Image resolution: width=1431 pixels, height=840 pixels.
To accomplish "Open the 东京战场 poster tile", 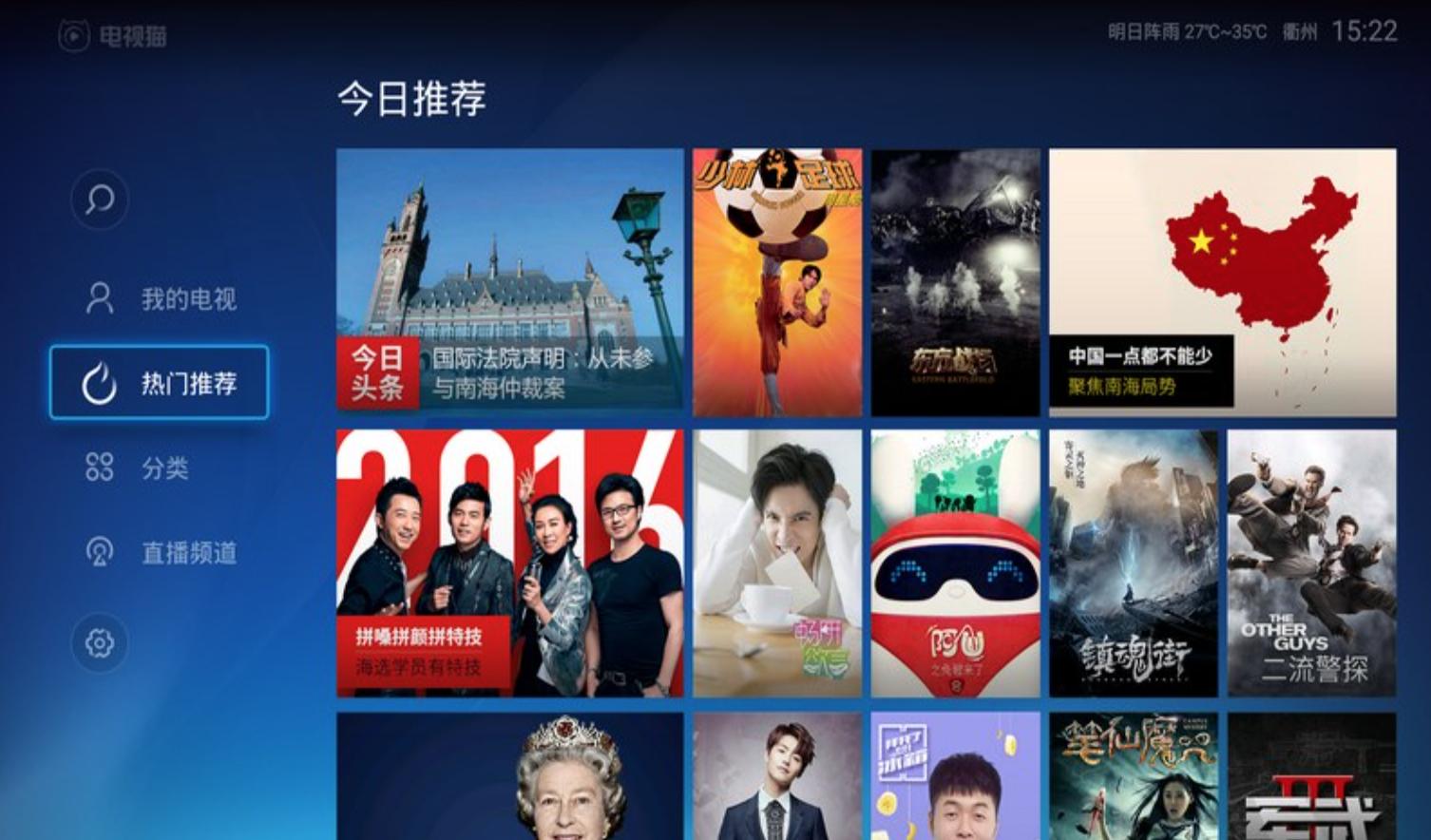I will (x=955, y=282).
